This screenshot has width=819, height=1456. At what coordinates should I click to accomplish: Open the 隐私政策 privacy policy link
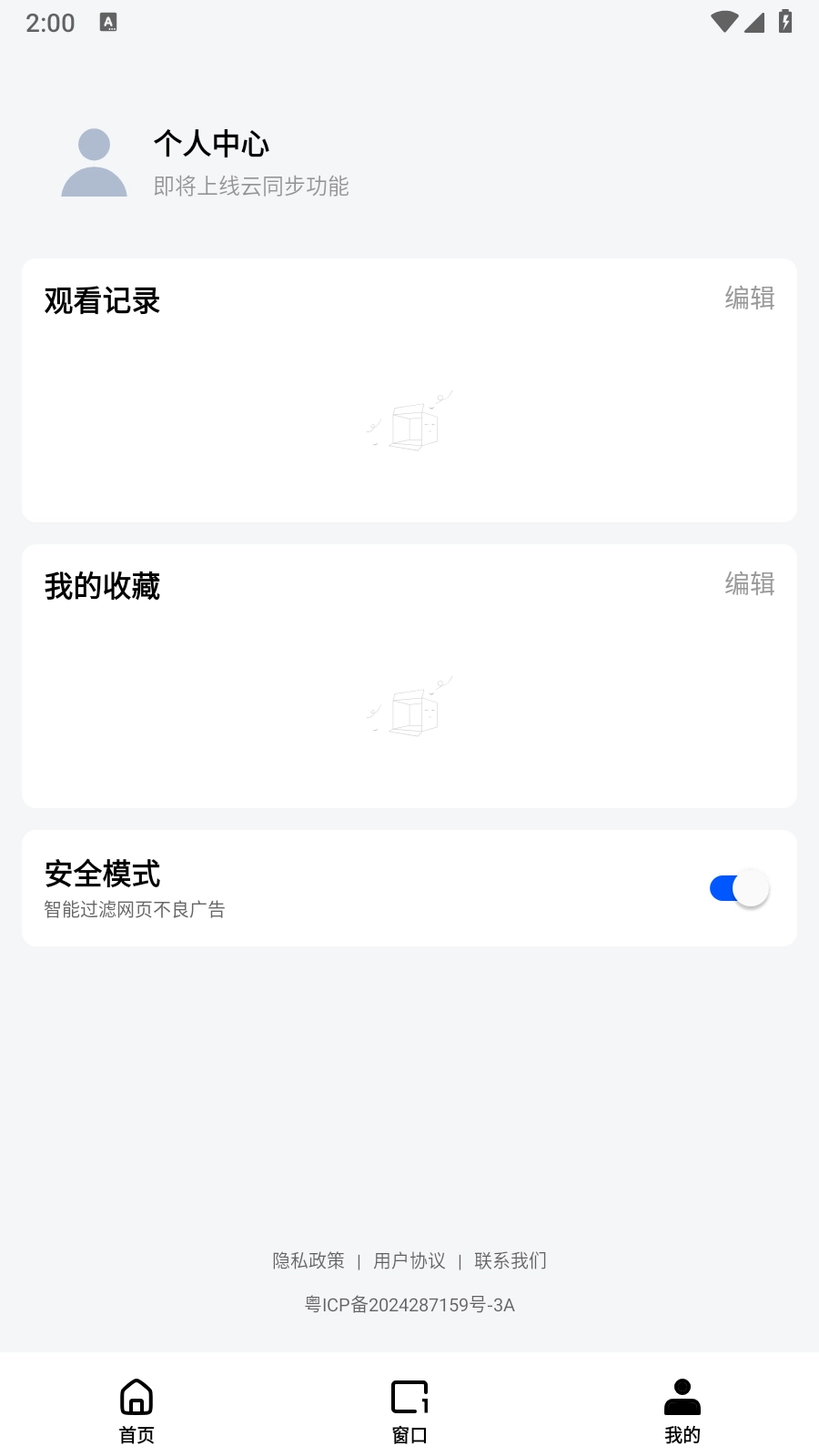click(x=307, y=1260)
